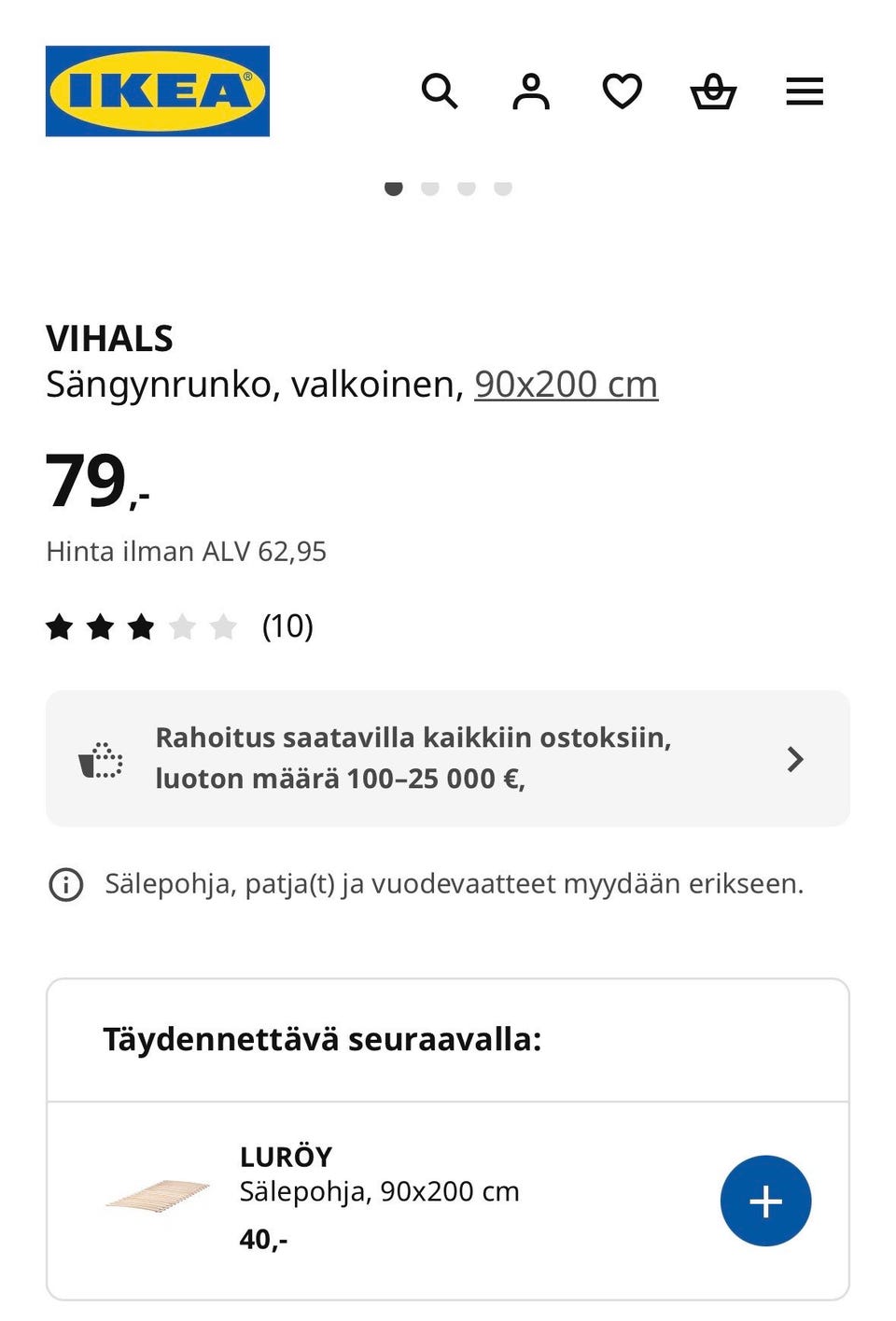This screenshot has height=1321, width=896.
Task: Open your account profile
Action: pyautogui.click(x=530, y=91)
